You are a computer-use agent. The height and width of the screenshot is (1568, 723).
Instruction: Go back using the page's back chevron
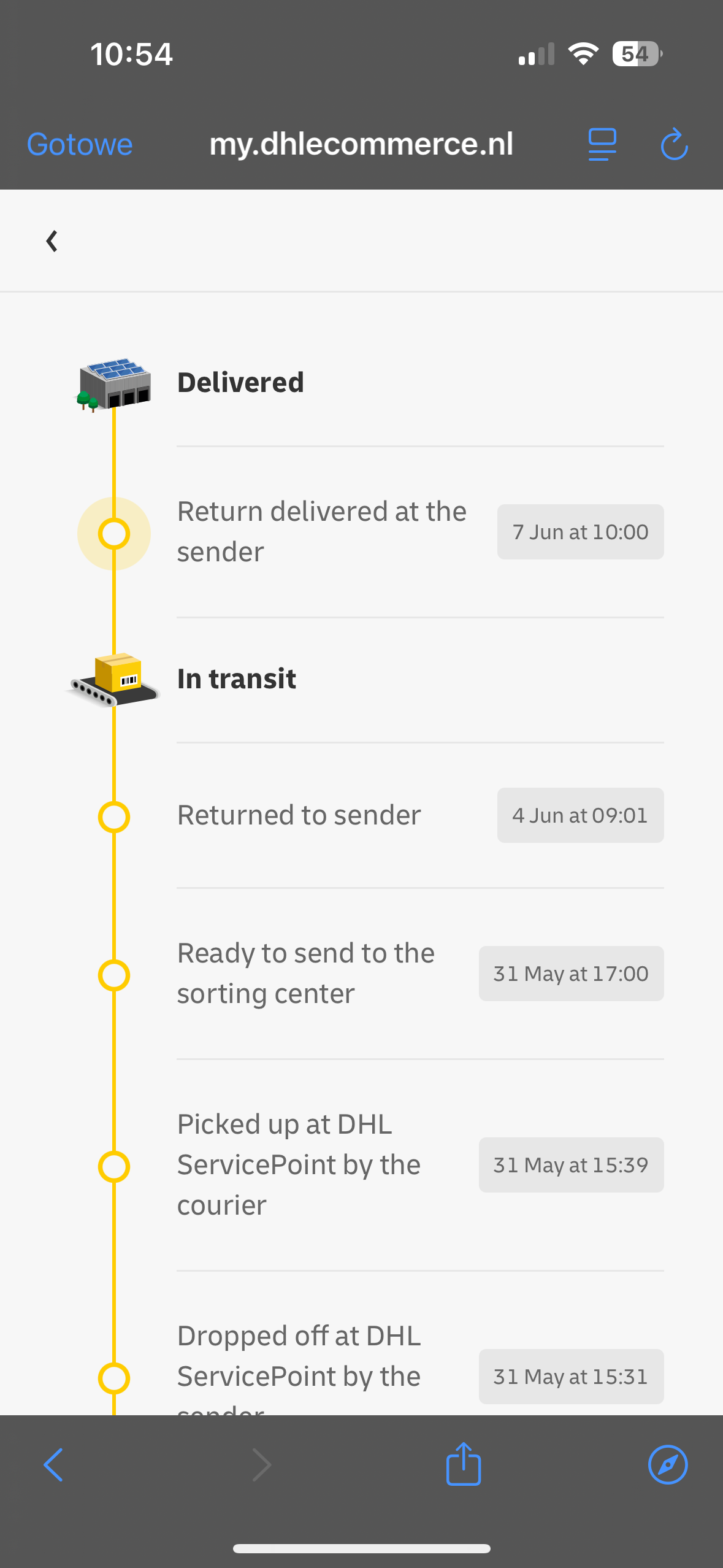point(52,241)
